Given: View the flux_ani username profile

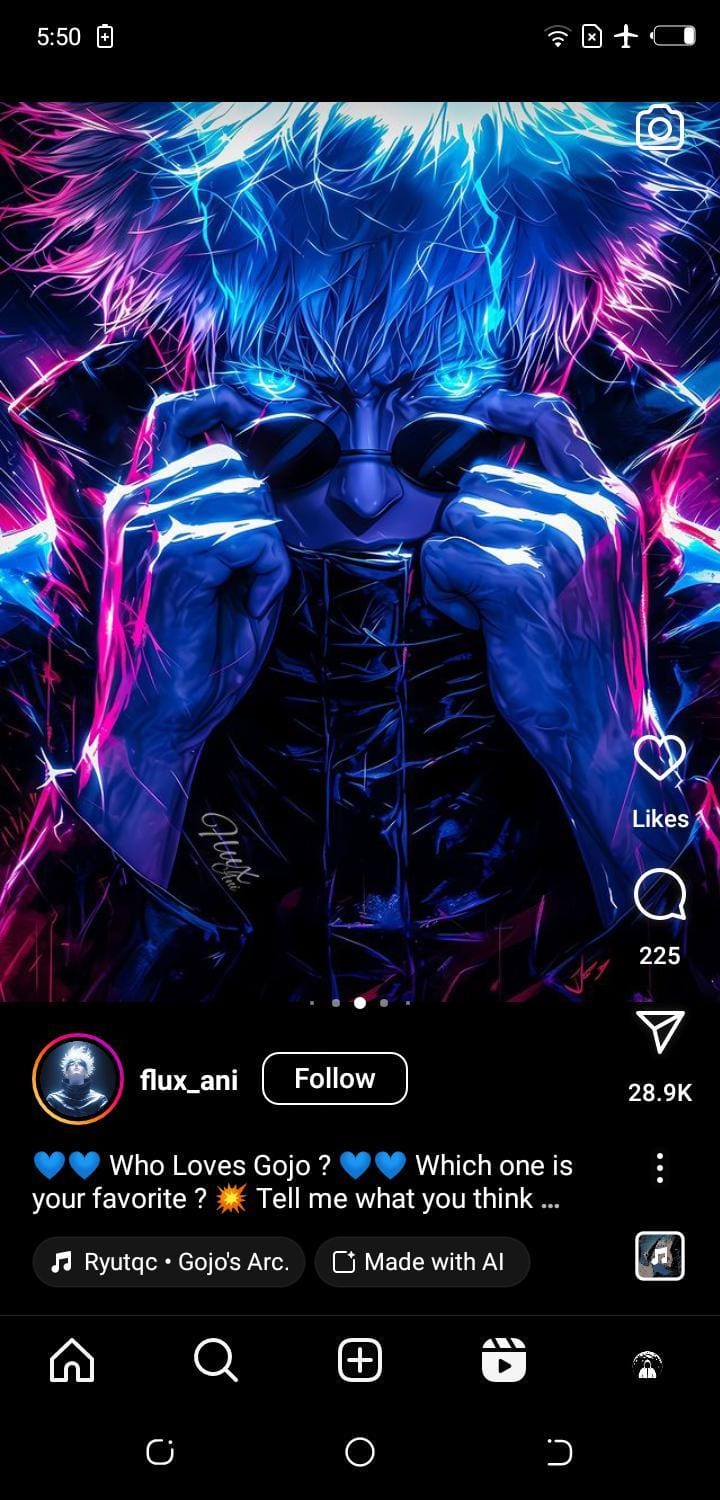Looking at the screenshot, I should (x=189, y=1080).
